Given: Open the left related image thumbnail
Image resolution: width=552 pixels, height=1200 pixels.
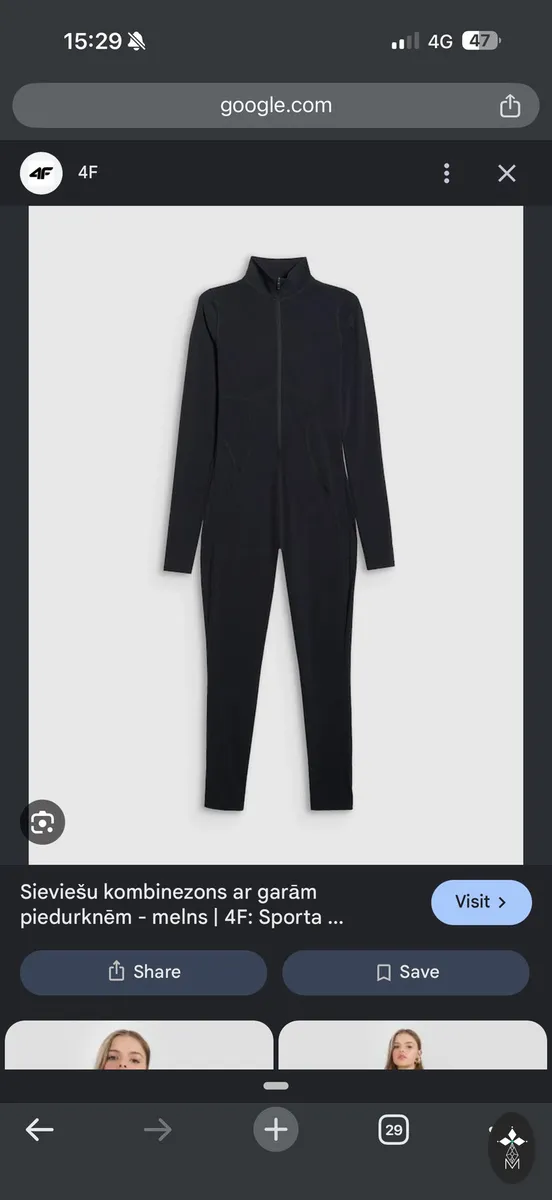Looking at the screenshot, I should click(x=139, y=1045).
